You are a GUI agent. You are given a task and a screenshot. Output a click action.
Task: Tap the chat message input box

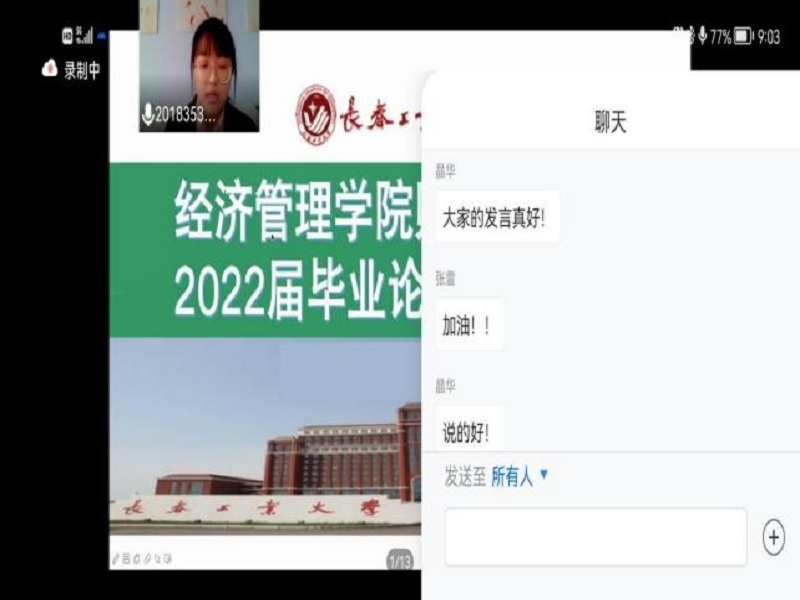click(x=596, y=537)
